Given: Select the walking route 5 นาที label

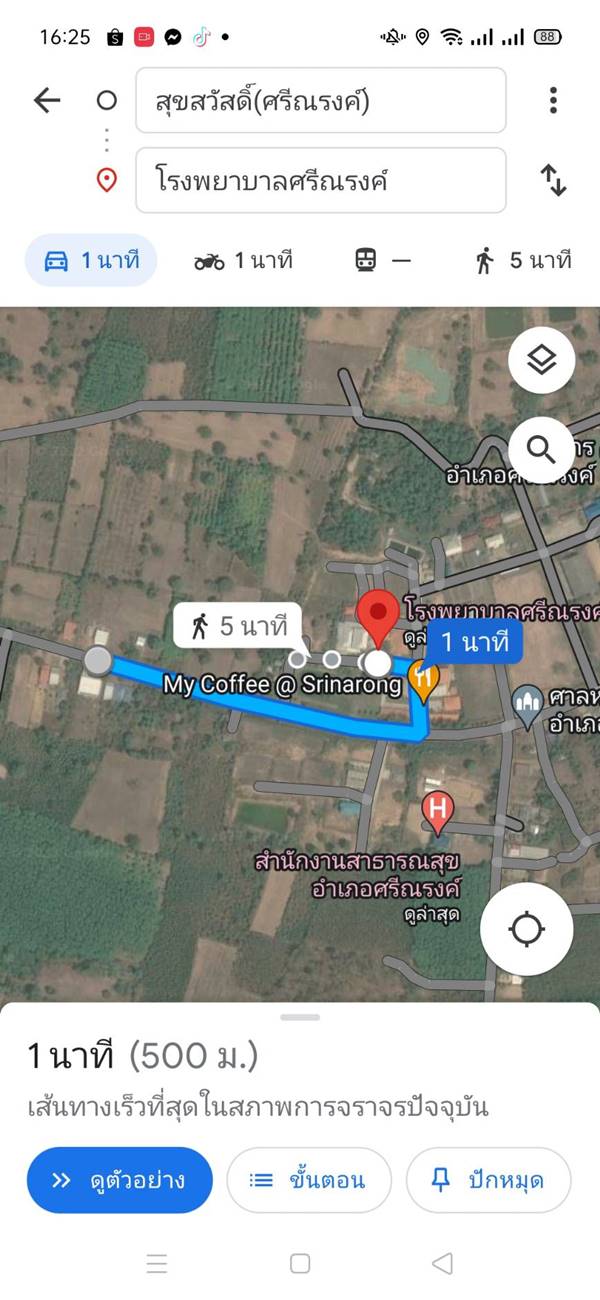Looking at the screenshot, I should (x=238, y=627).
